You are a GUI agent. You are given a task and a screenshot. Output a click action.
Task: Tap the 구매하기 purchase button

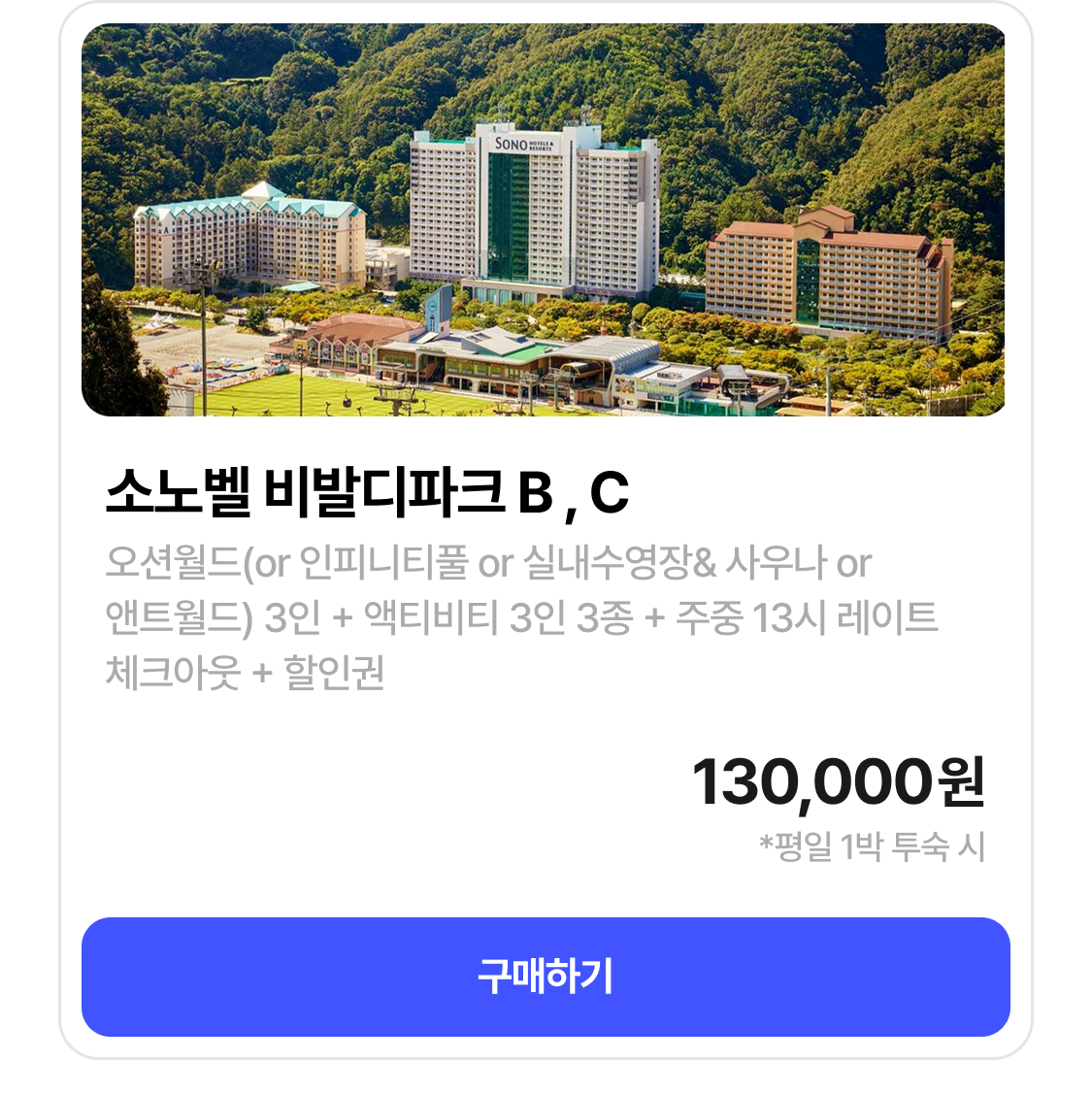(x=546, y=977)
